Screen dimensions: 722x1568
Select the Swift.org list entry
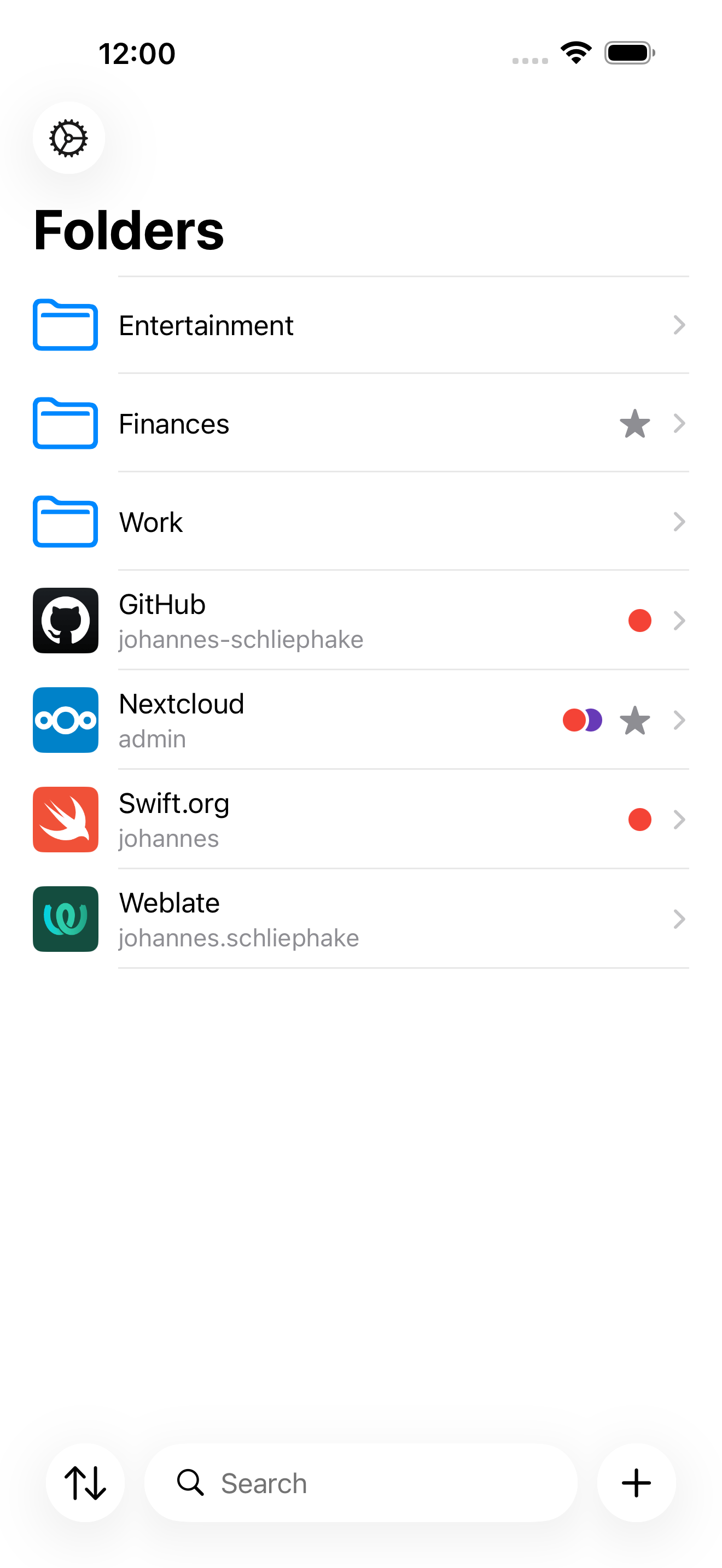tap(304, 820)
